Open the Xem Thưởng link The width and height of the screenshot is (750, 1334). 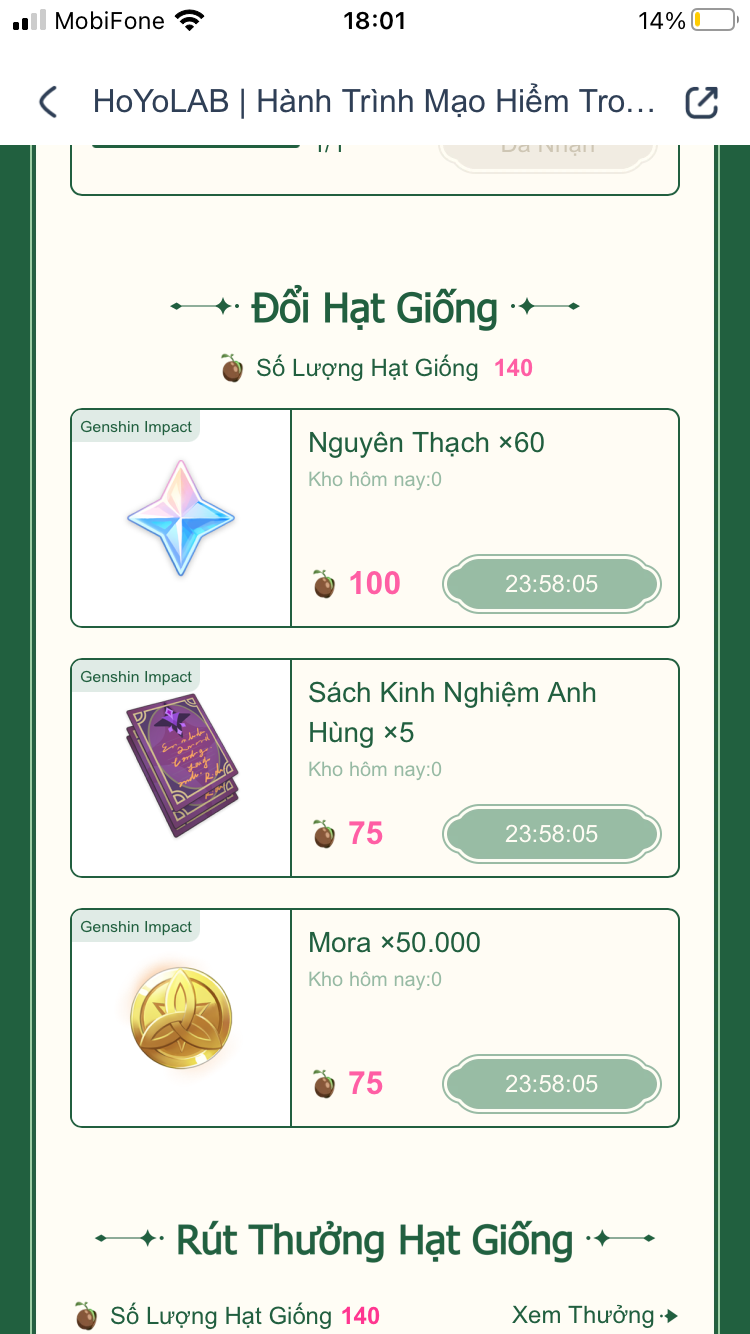coord(594,1314)
